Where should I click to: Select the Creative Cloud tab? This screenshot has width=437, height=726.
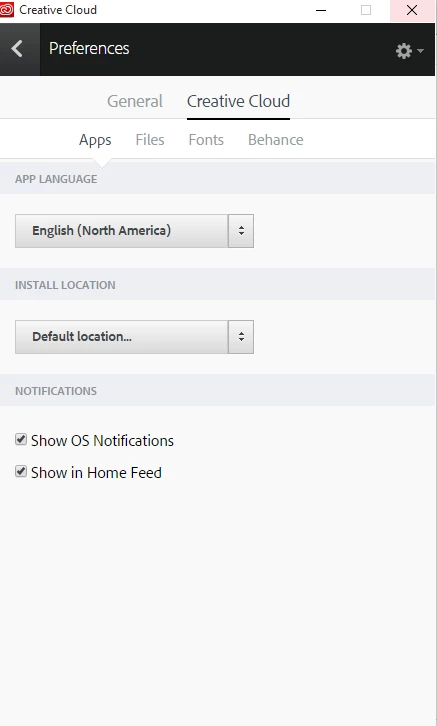238,101
